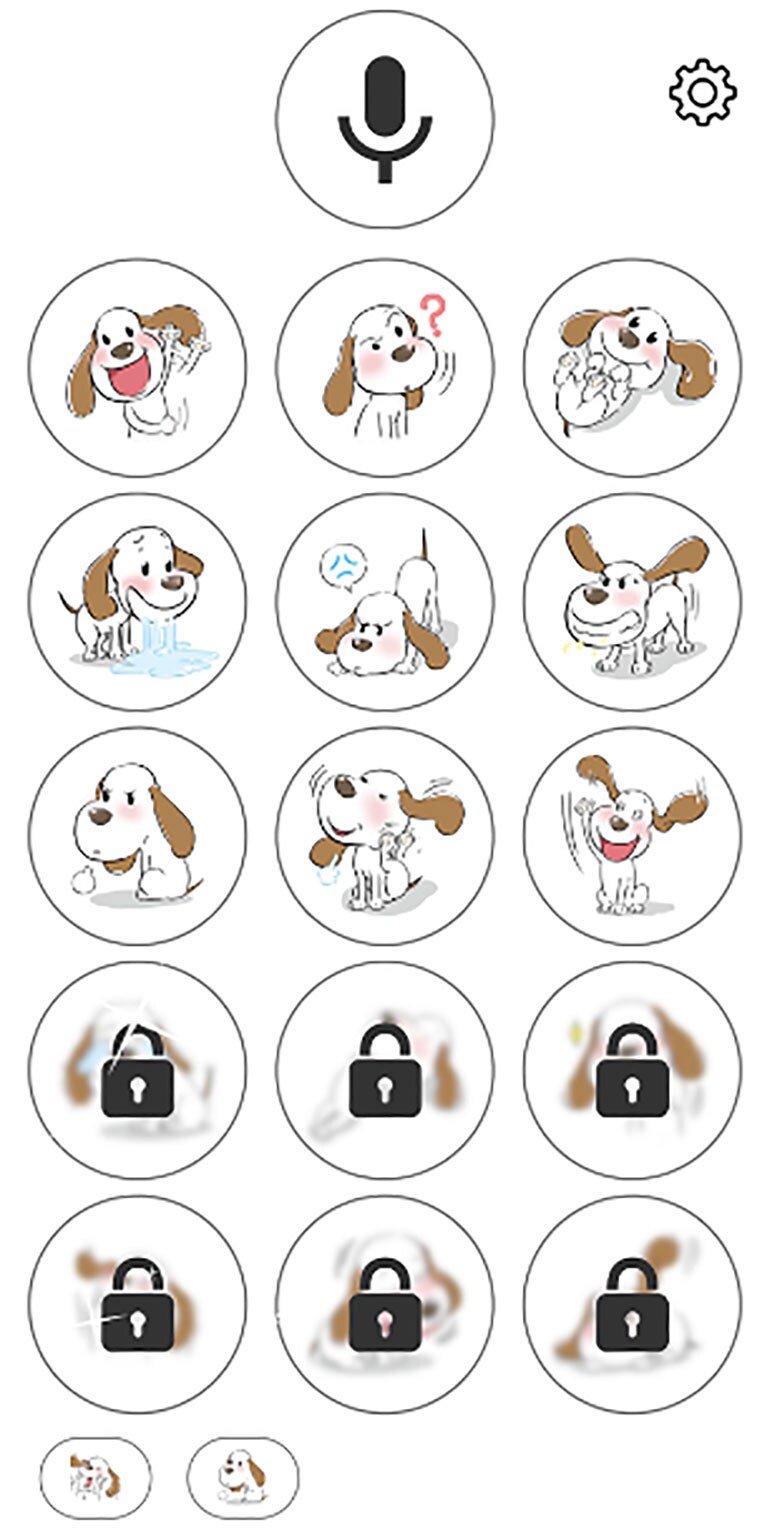Viewport: 770px width, 1530px height.
Task: Switch to the small sitting dog pack
Action: 242,1476
